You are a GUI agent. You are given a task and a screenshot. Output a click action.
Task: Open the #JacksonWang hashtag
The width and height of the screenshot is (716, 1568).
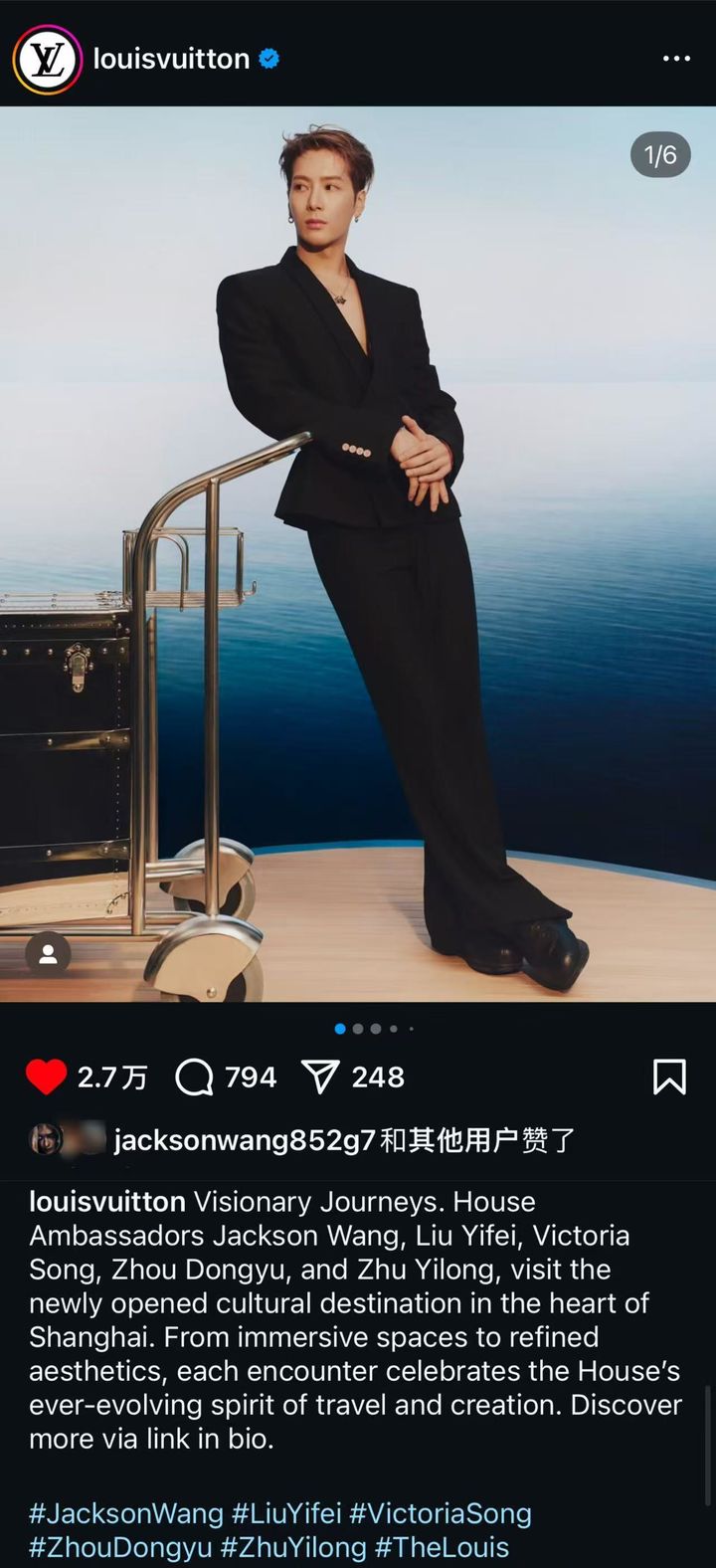[x=126, y=1514]
